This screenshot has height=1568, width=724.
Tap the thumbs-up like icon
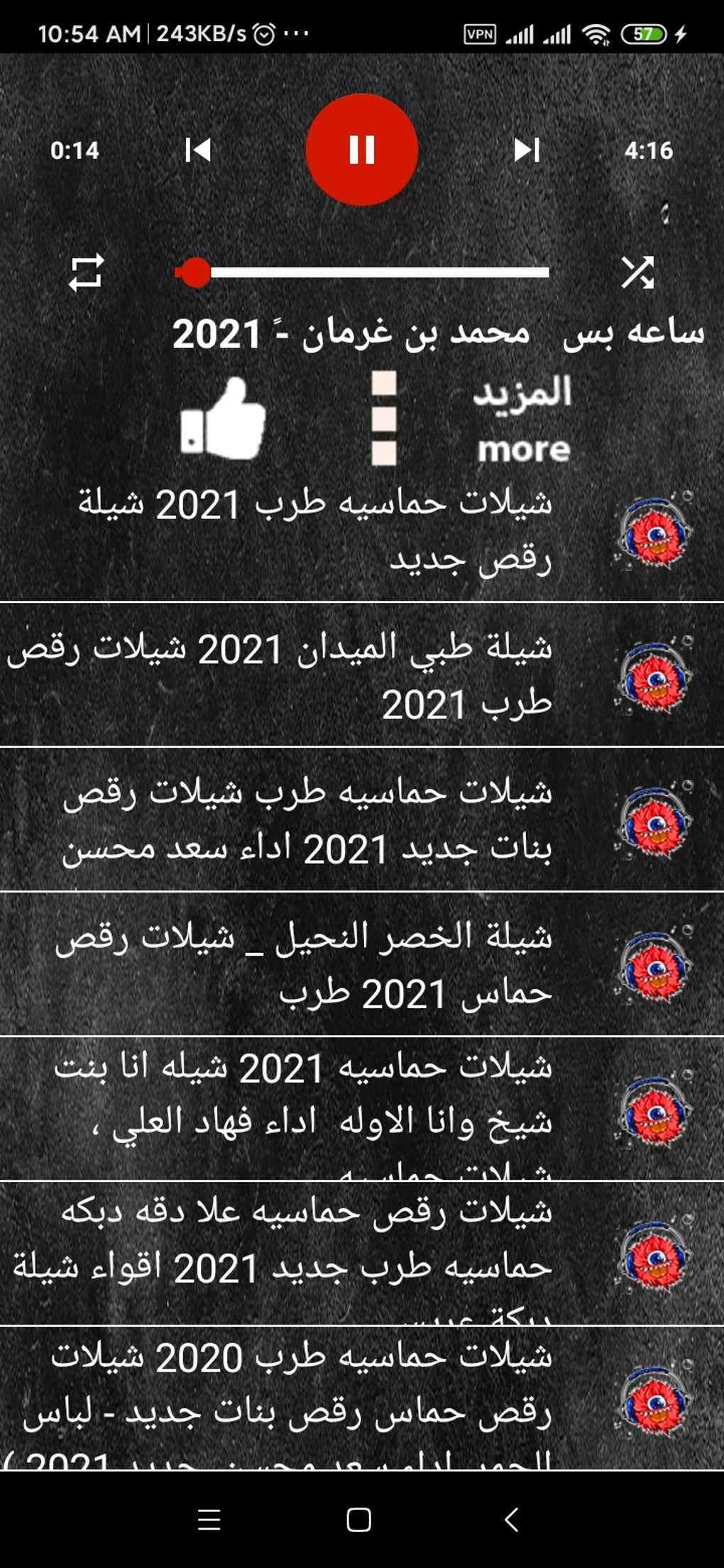coord(223,419)
